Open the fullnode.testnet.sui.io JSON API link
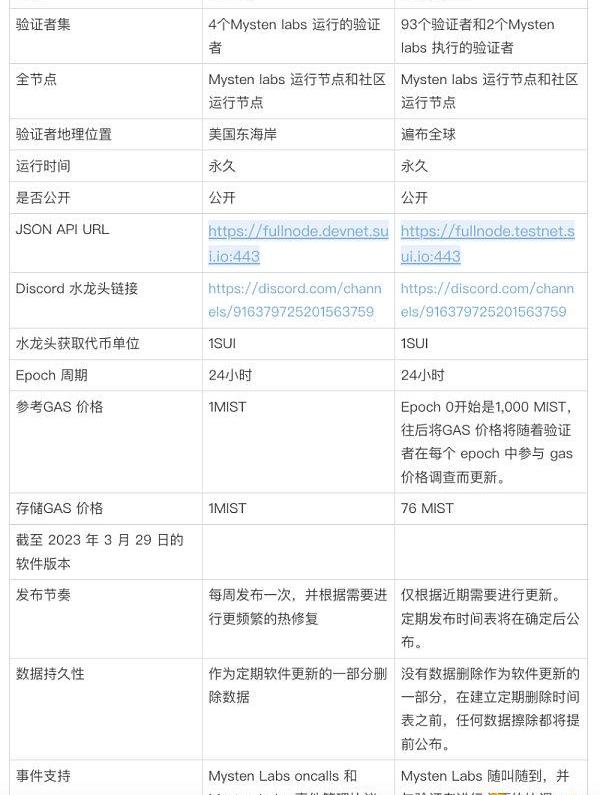The width and height of the screenshot is (600, 795). (x=487, y=232)
